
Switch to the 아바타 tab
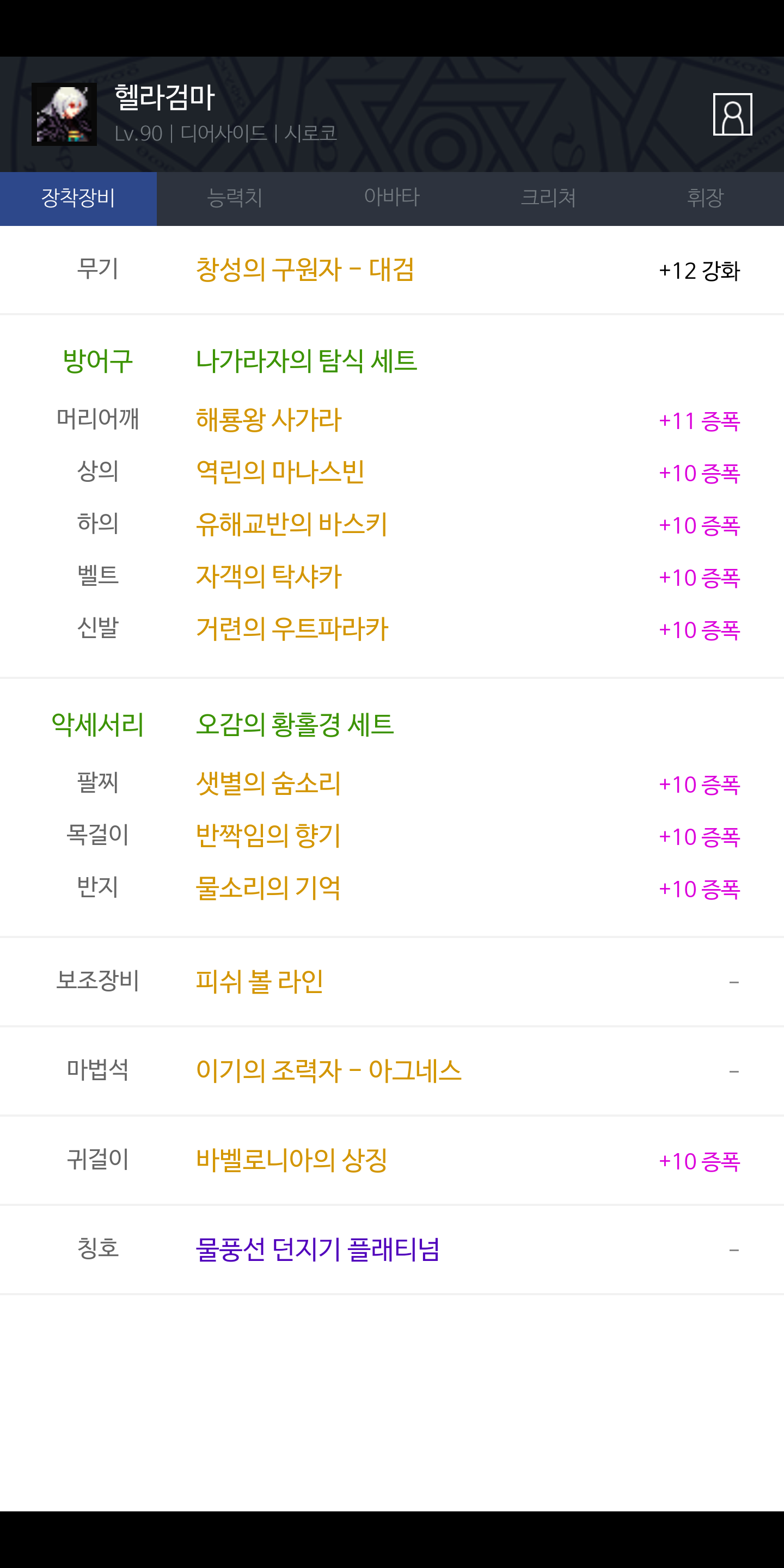point(392,198)
